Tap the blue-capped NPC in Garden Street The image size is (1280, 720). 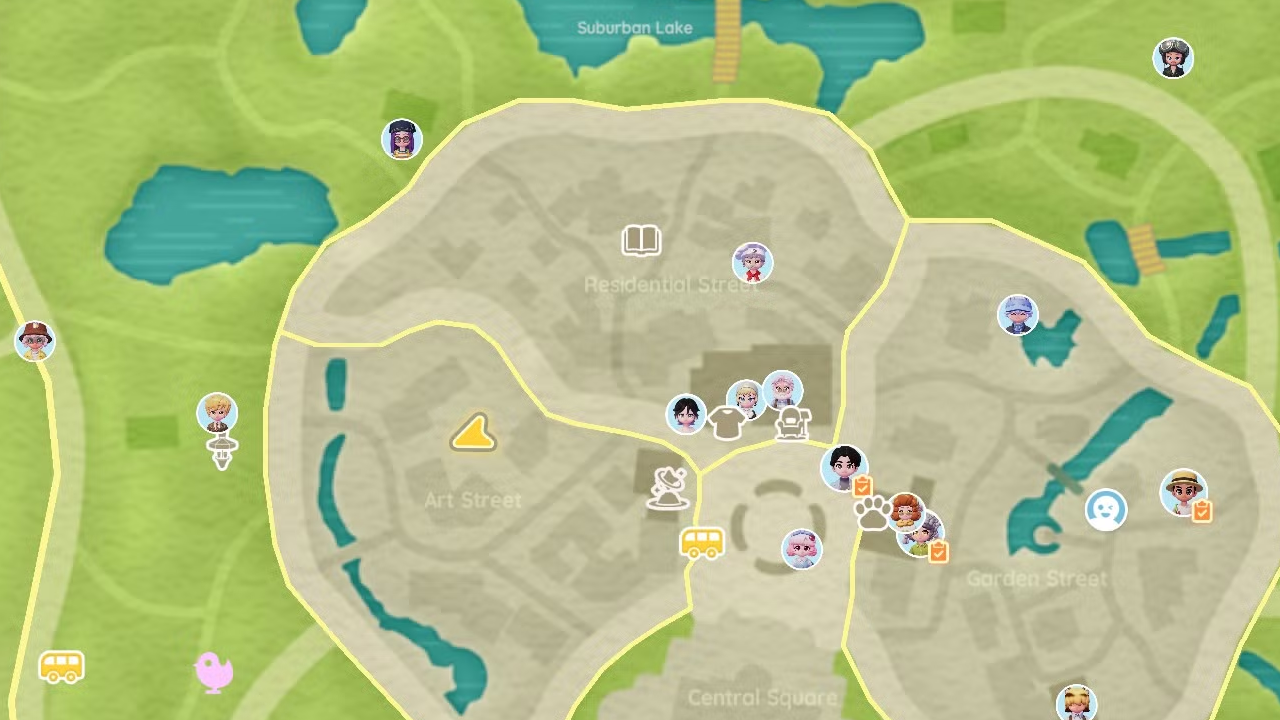(1017, 315)
